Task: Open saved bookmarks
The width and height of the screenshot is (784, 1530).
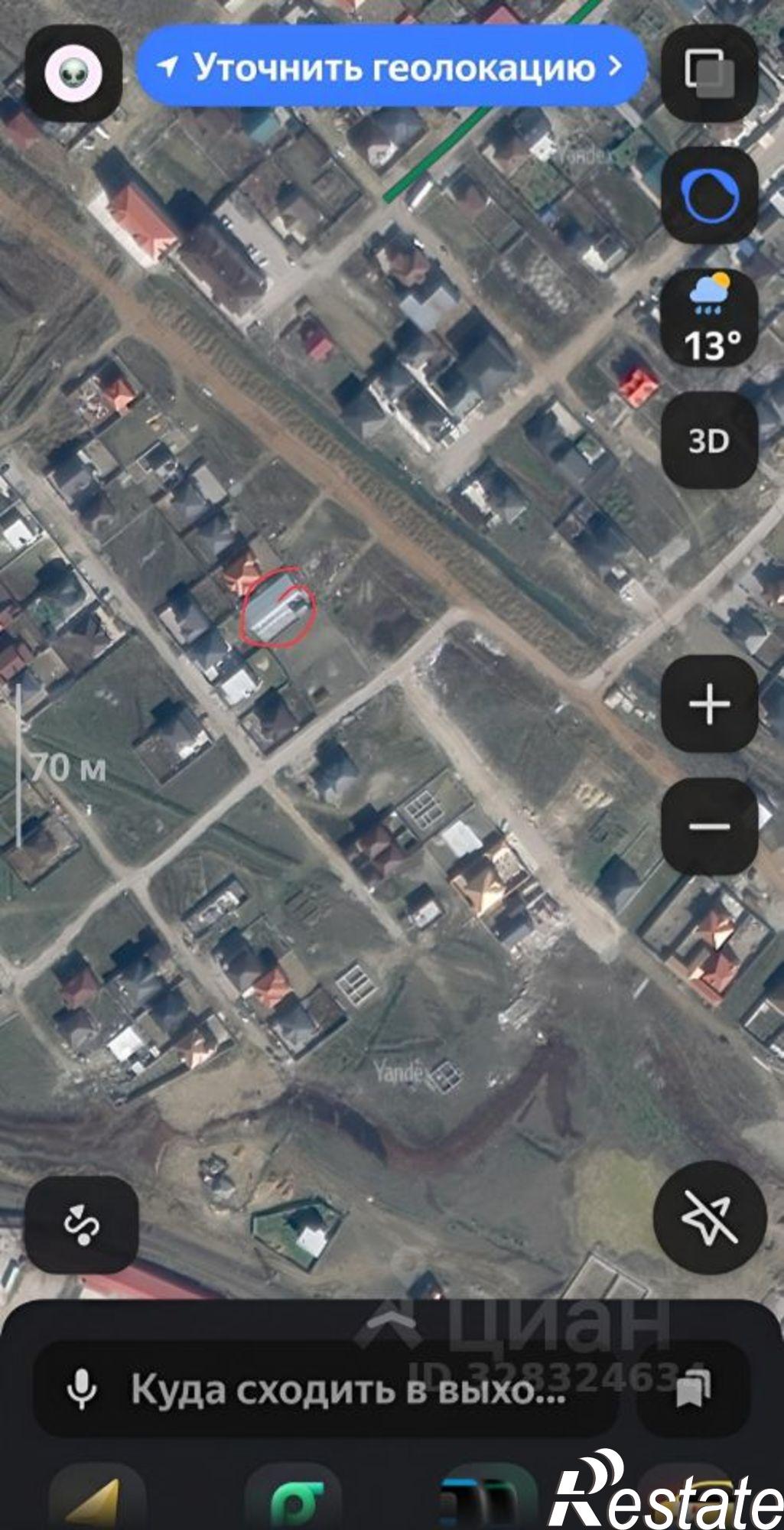Action: (694, 1388)
